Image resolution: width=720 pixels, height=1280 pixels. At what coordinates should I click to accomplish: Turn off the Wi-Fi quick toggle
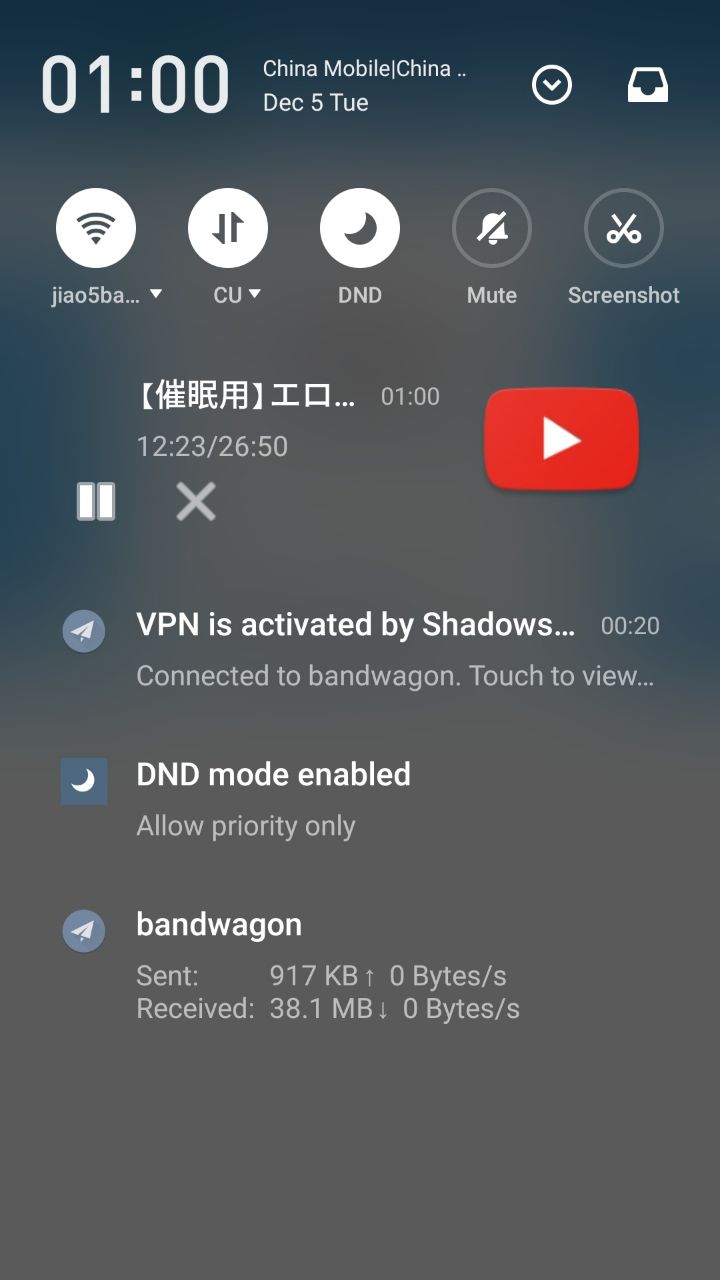[x=96, y=229]
